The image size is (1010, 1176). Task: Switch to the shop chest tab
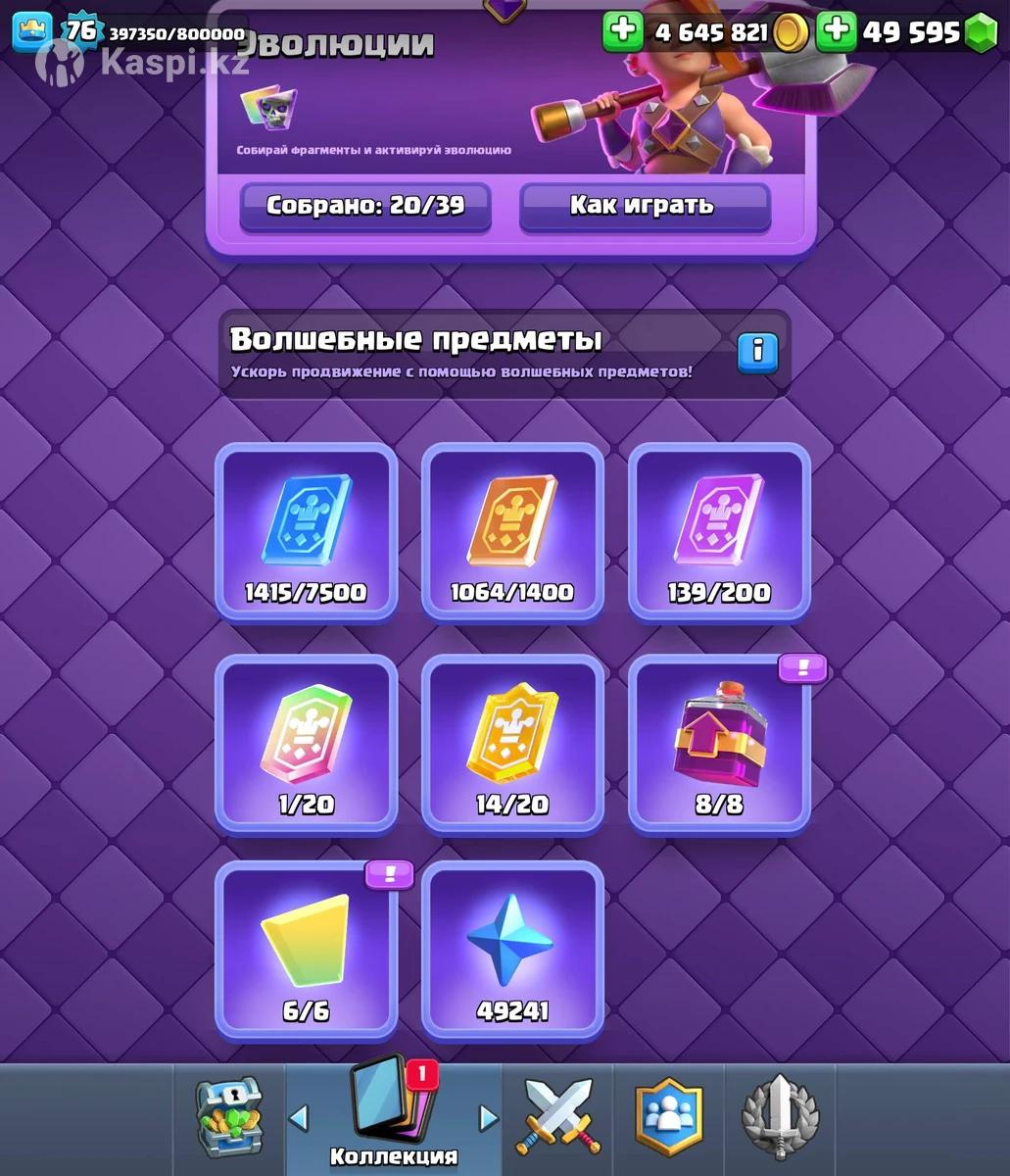coord(229,1117)
